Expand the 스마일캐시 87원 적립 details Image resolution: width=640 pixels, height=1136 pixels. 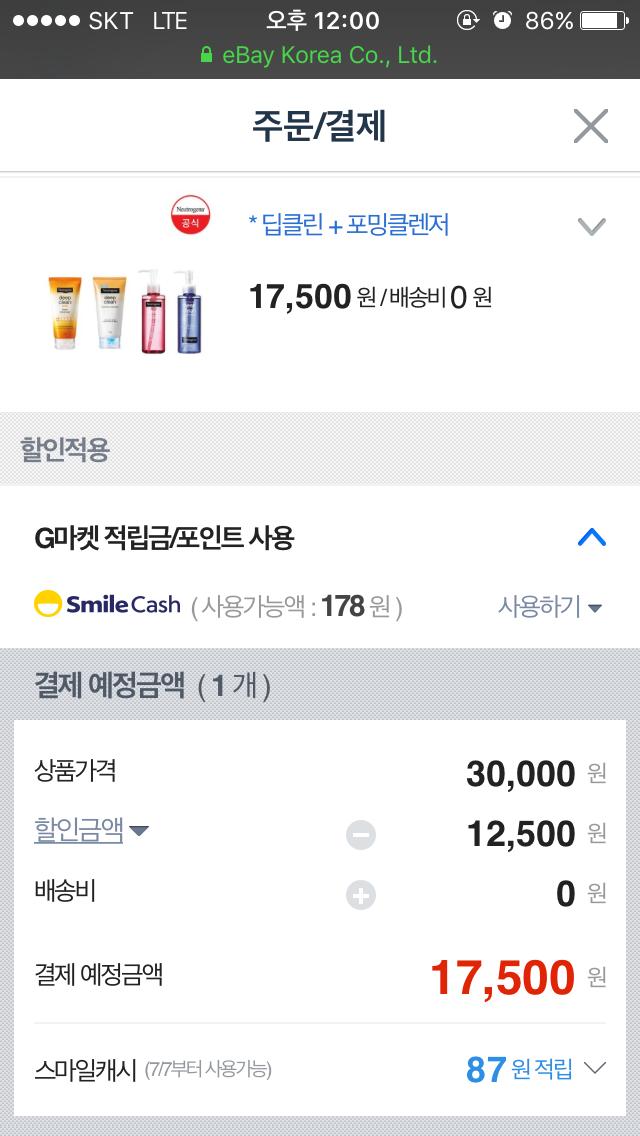(x=594, y=1069)
